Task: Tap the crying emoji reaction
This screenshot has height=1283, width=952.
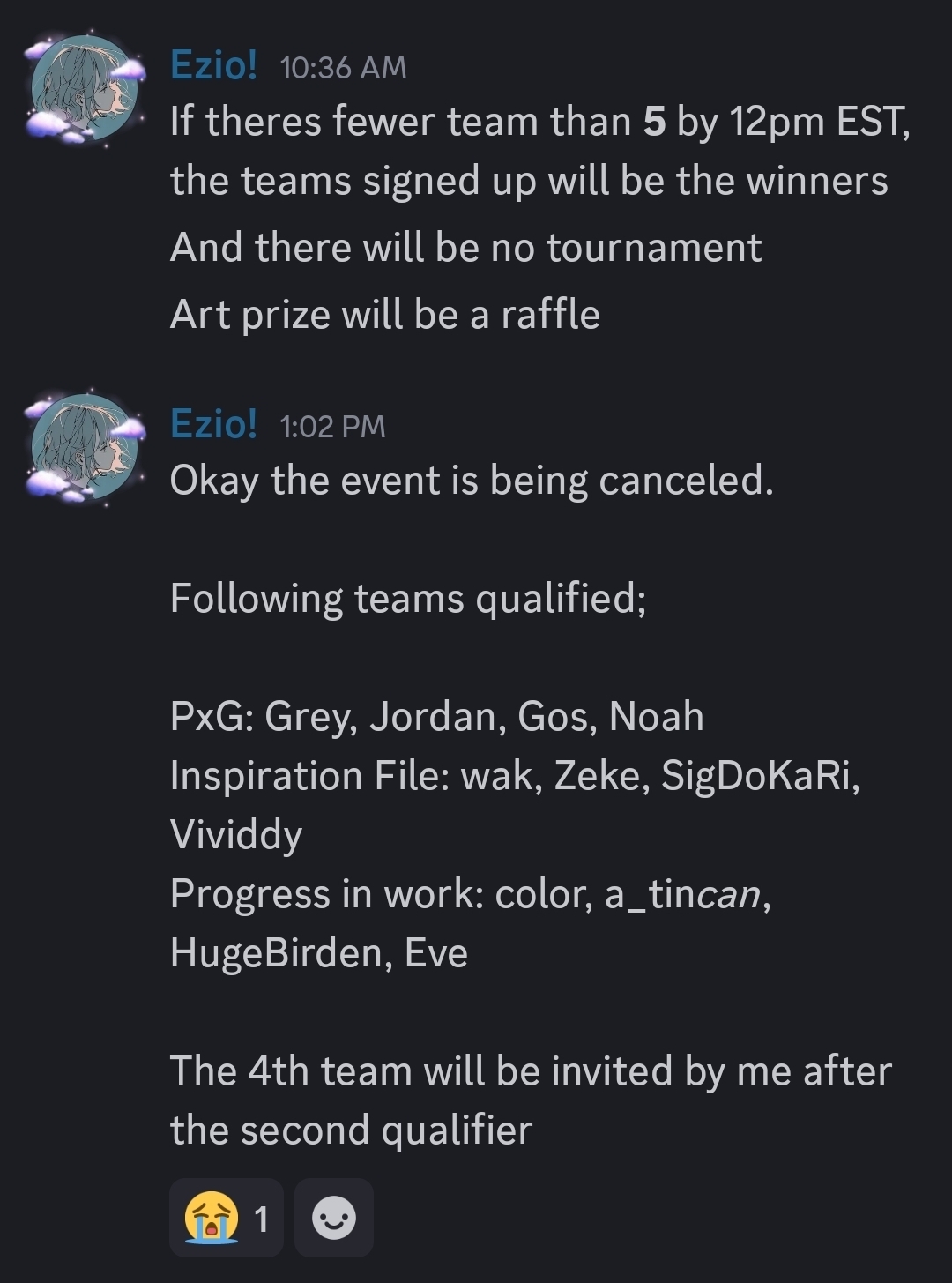Action: (x=226, y=1219)
